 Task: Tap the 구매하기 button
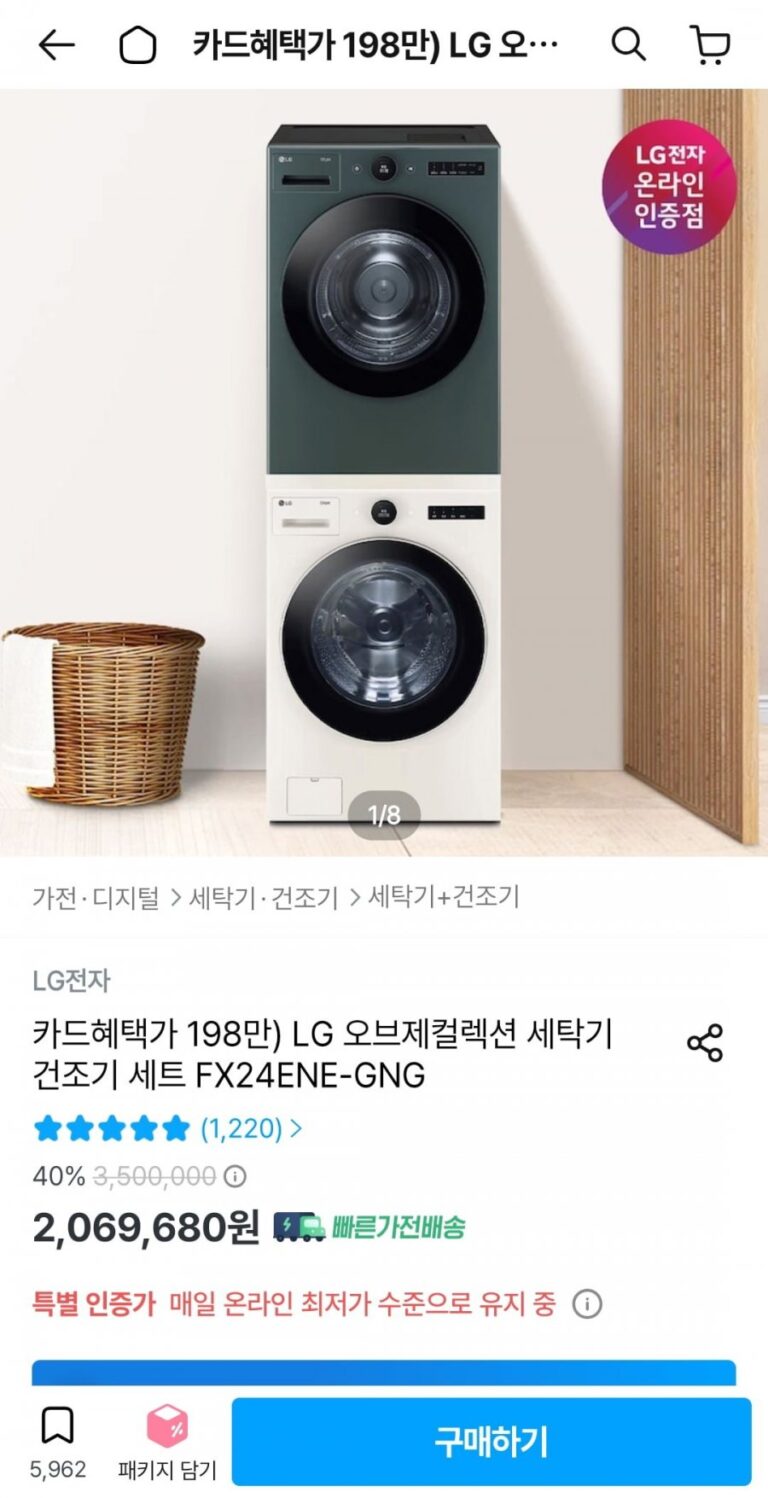point(491,1441)
